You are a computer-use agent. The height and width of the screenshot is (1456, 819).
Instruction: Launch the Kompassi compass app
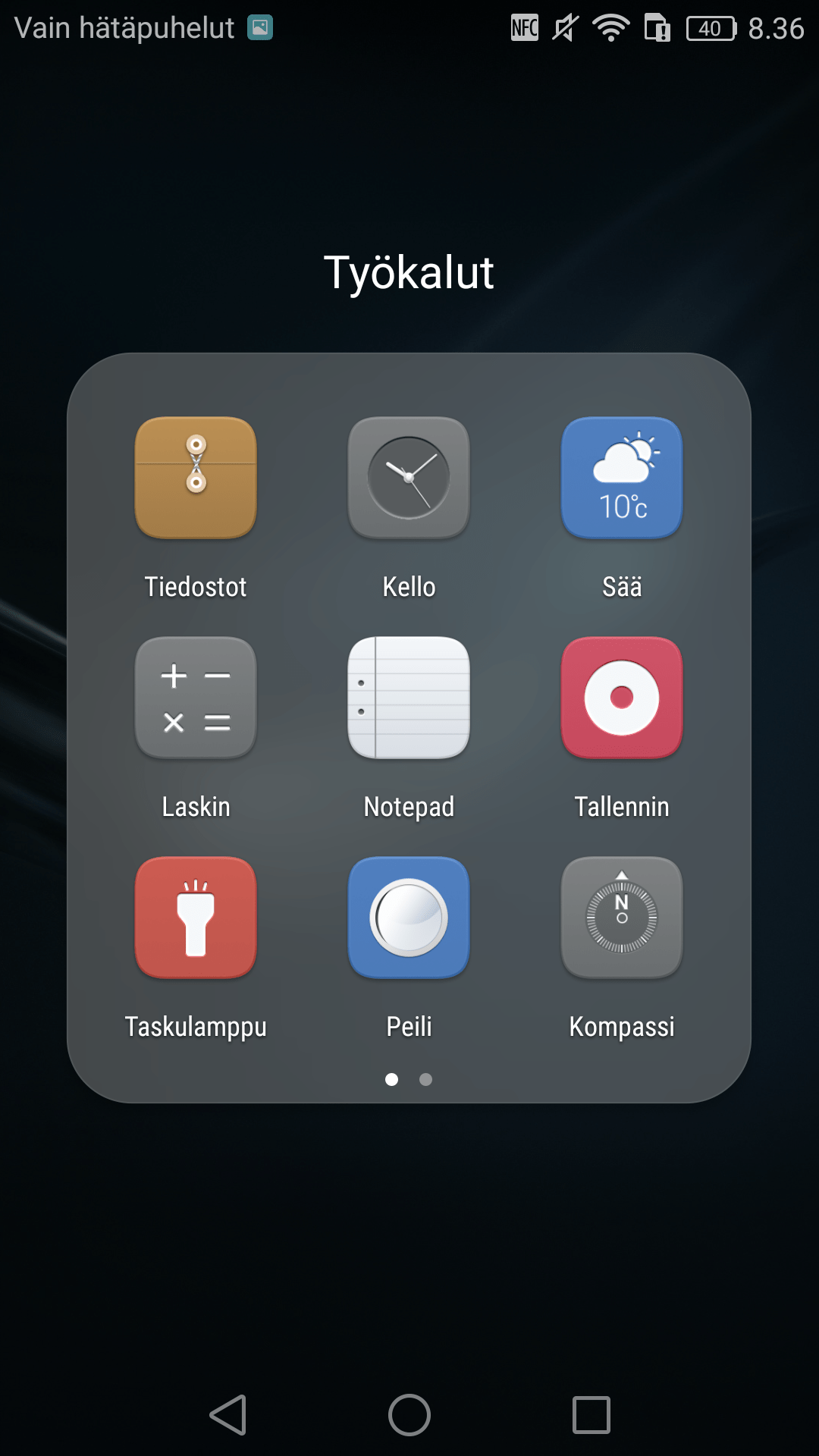point(622,918)
